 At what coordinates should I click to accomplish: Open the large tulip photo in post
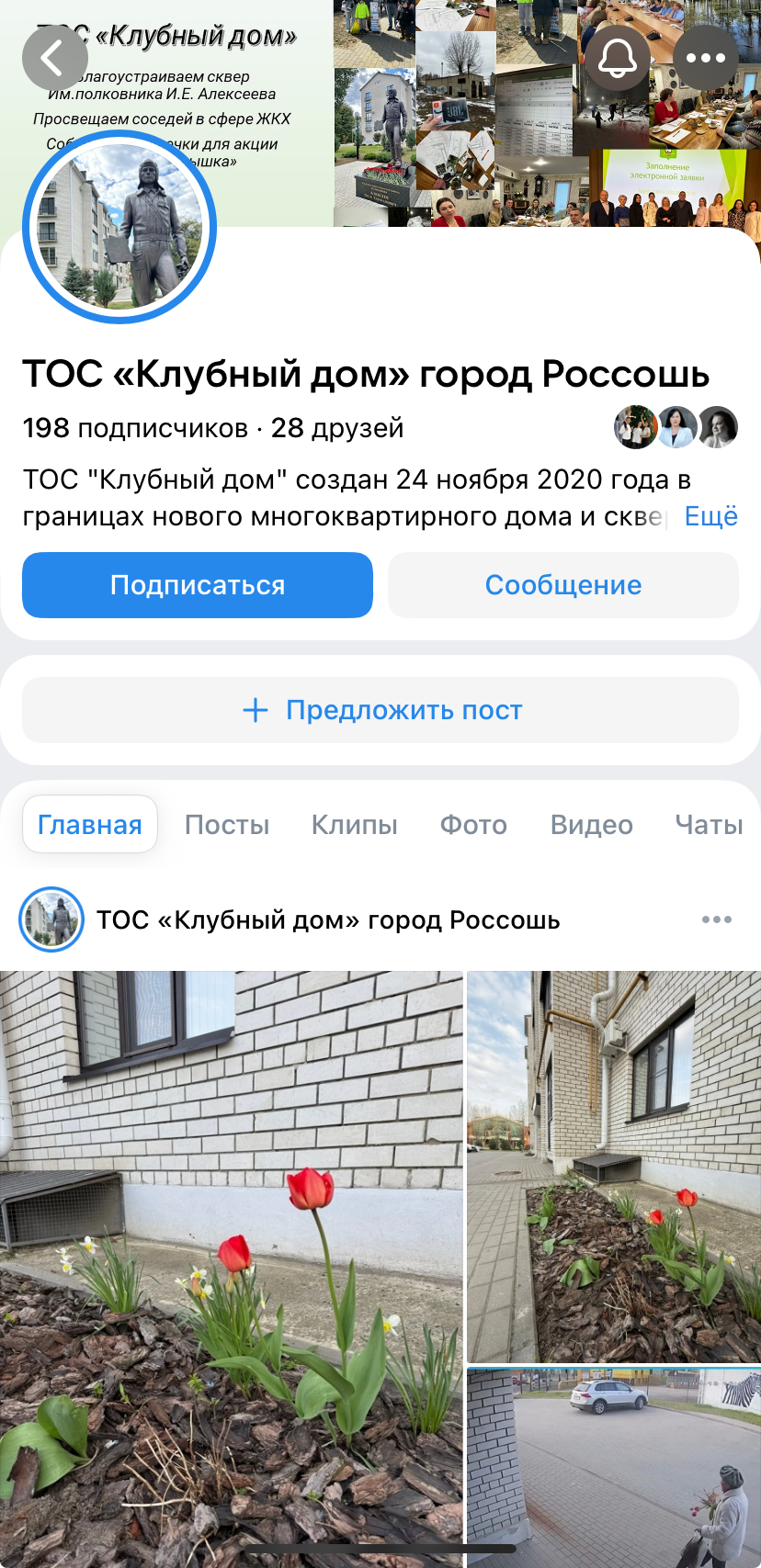(231, 1268)
